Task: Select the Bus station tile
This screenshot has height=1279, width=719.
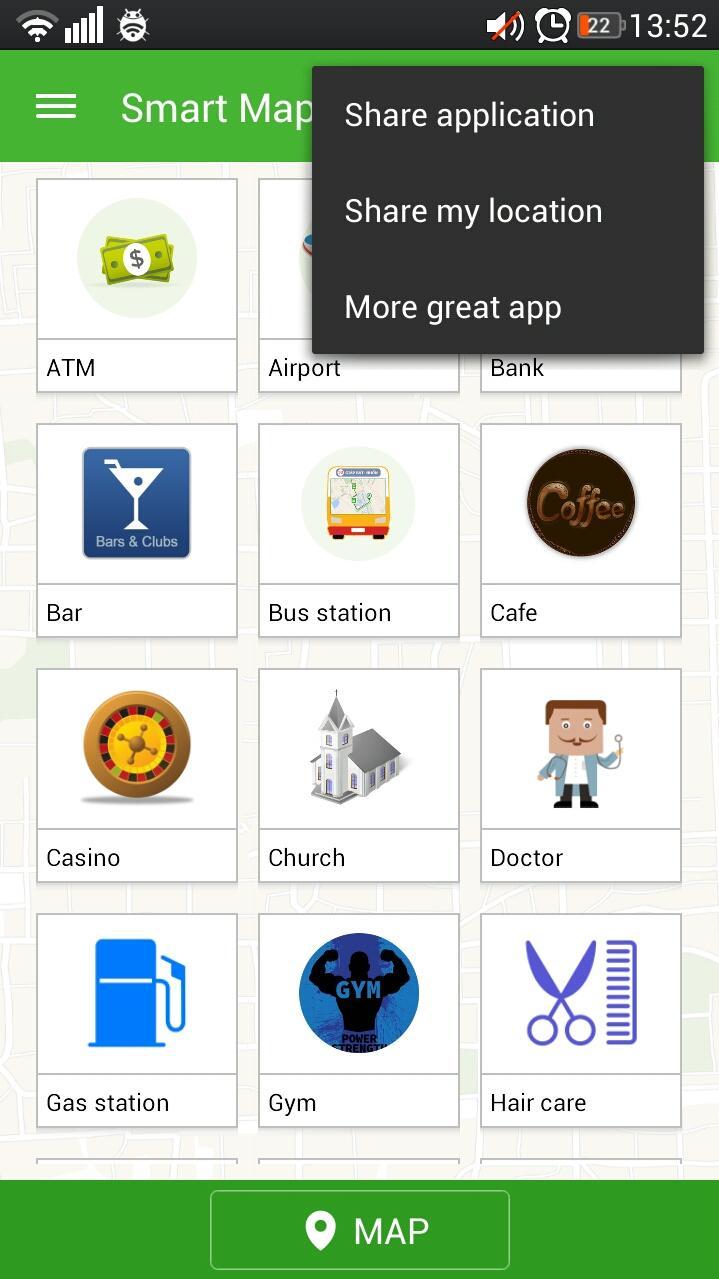Action: click(359, 530)
